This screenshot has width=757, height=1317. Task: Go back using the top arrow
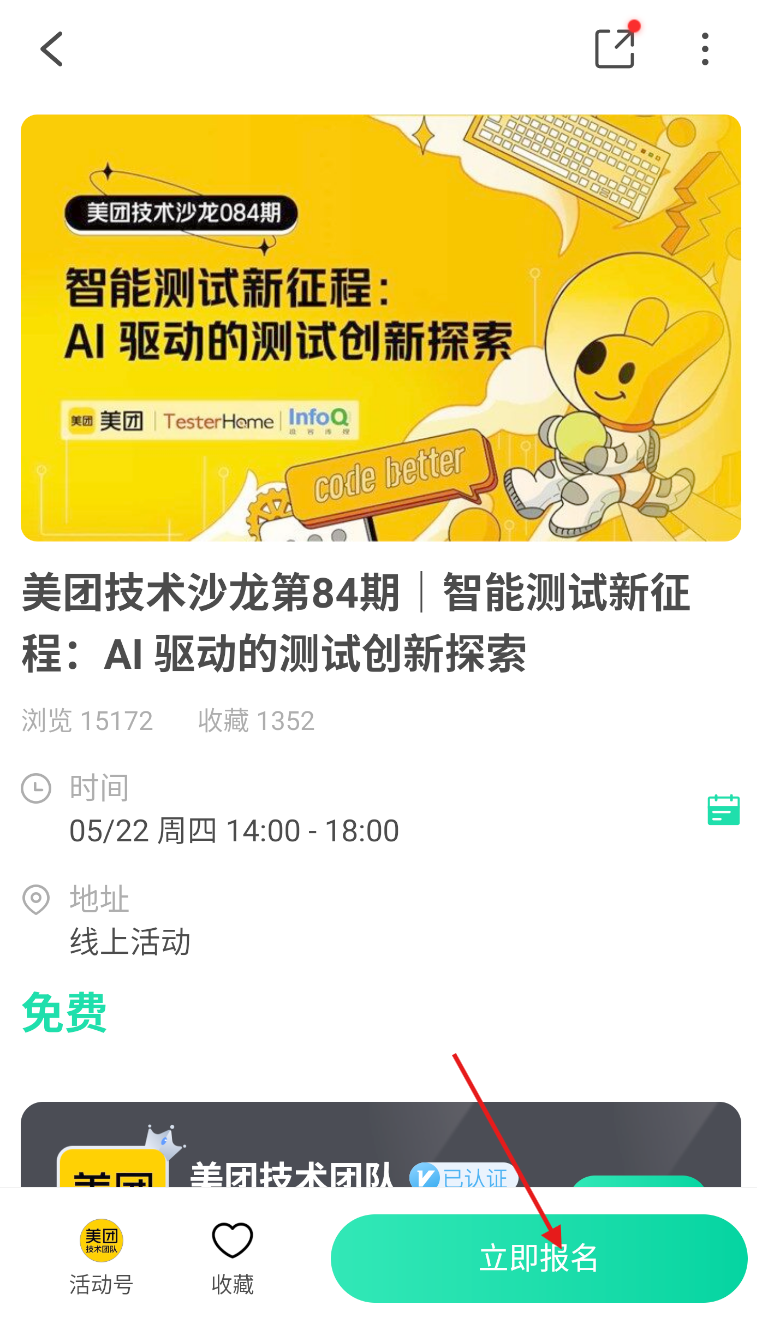(52, 48)
